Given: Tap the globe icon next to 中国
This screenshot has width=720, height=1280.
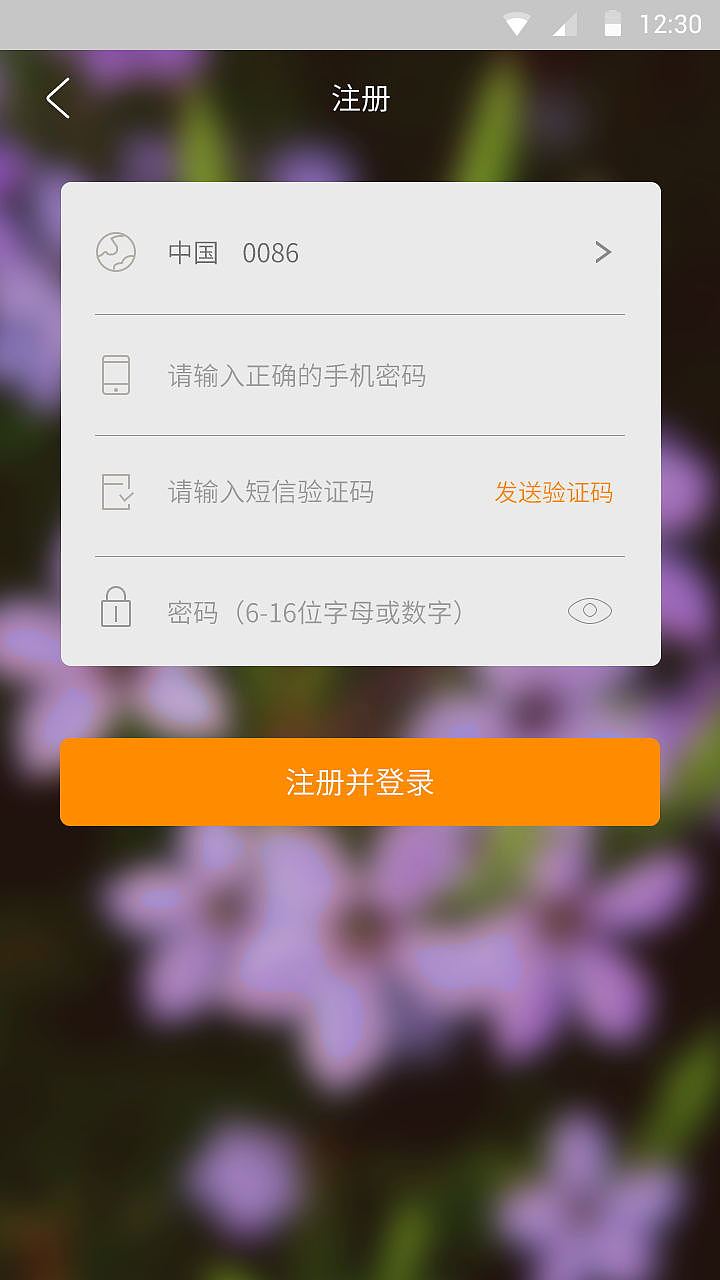Looking at the screenshot, I should (117, 253).
